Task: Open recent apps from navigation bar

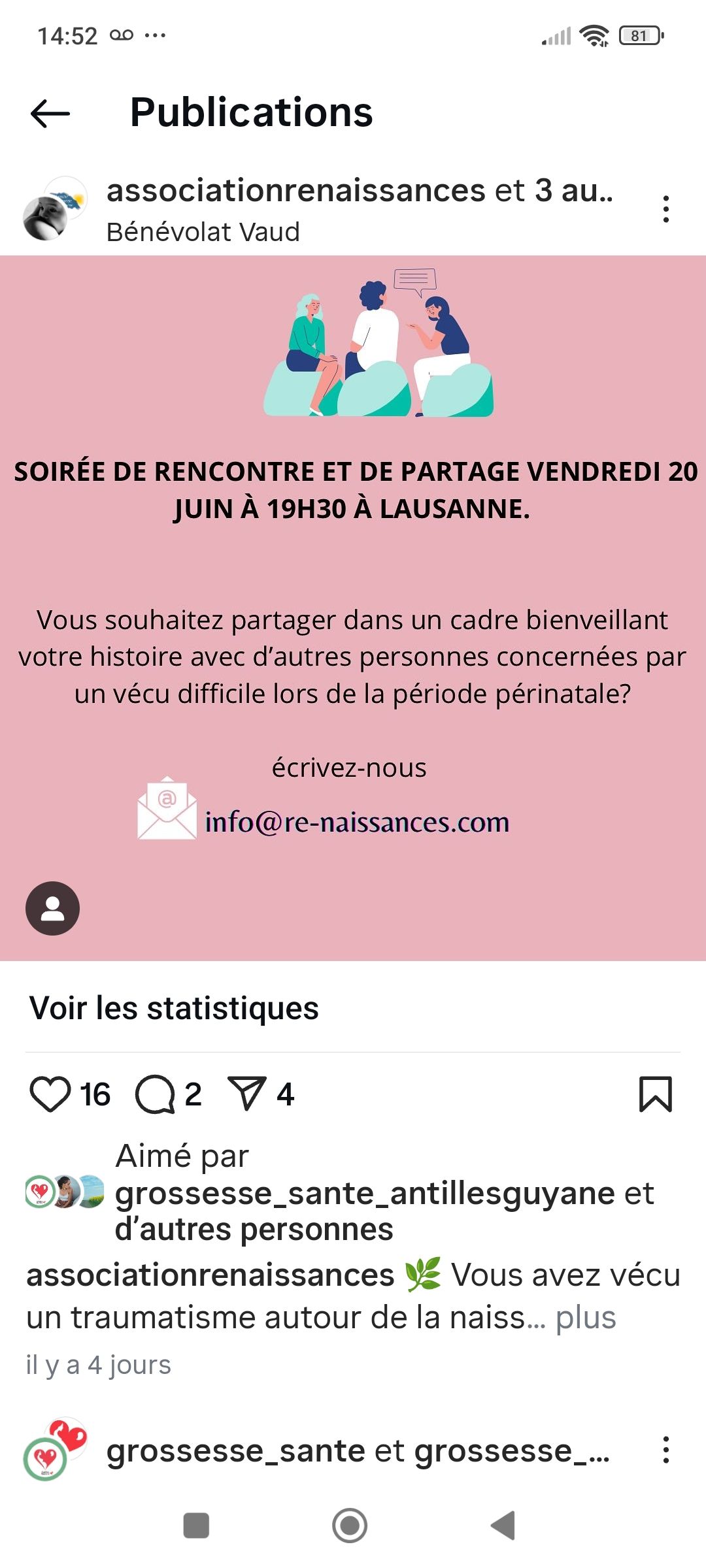Action: [196, 1526]
